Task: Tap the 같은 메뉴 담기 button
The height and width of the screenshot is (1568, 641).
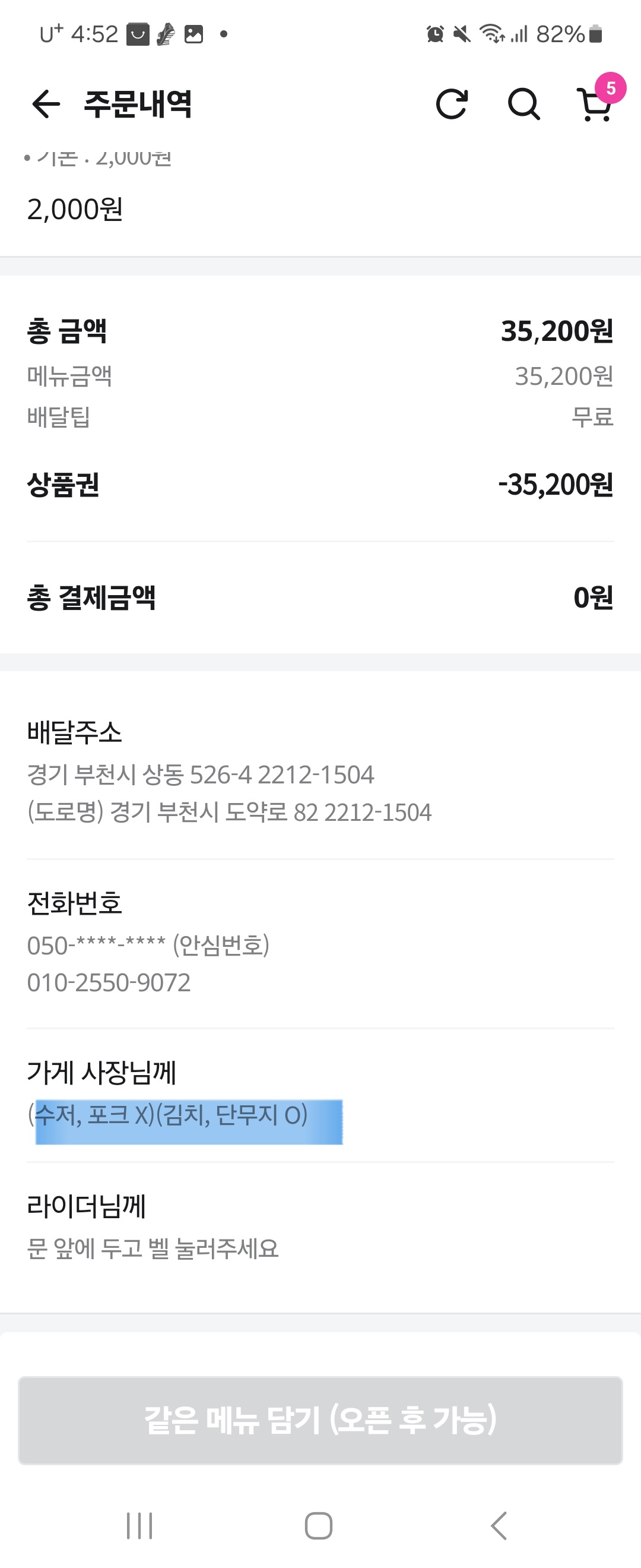Action: 320,1420
